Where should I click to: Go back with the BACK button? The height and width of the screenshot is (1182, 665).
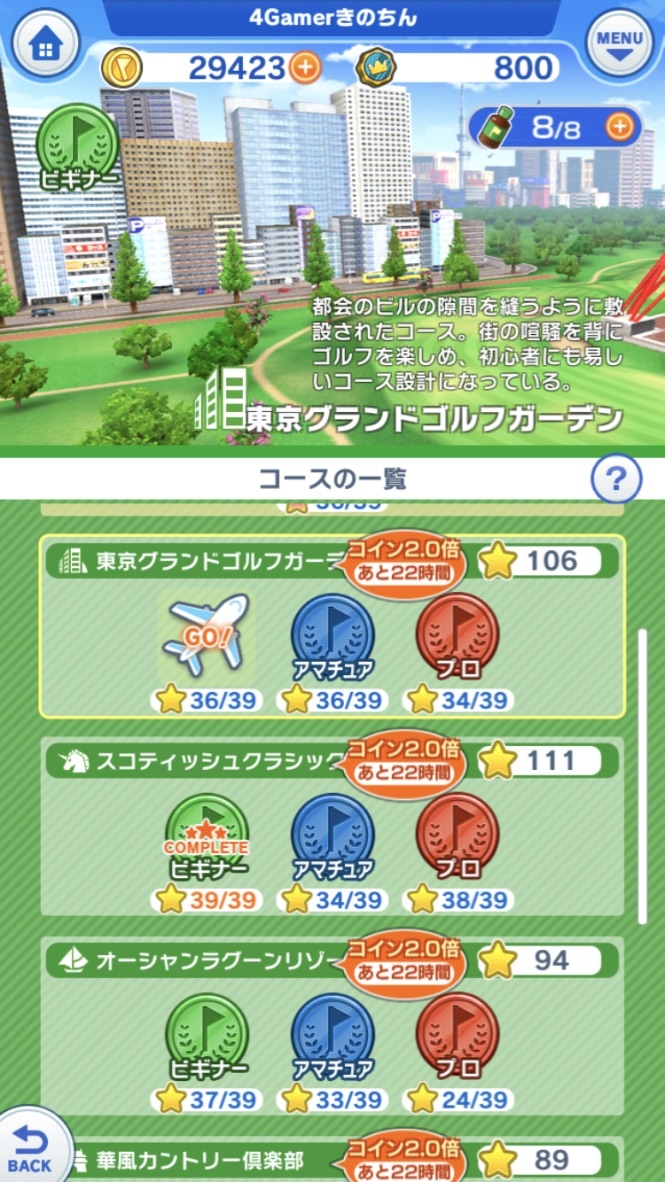coord(30,1148)
